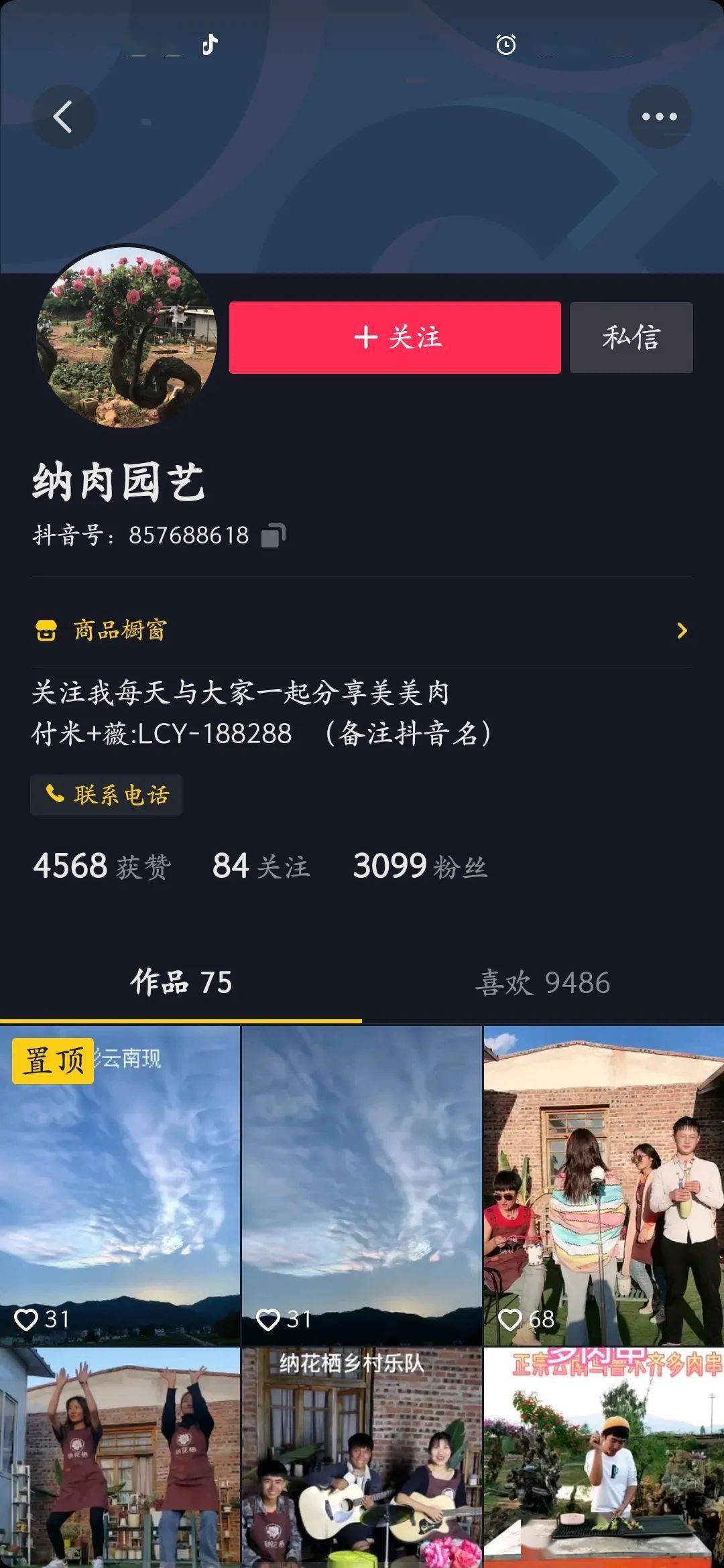Viewport: 724px width, 1568px height.
Task: Open the pinned 置顶 sky video
Action: point(120,1185)
